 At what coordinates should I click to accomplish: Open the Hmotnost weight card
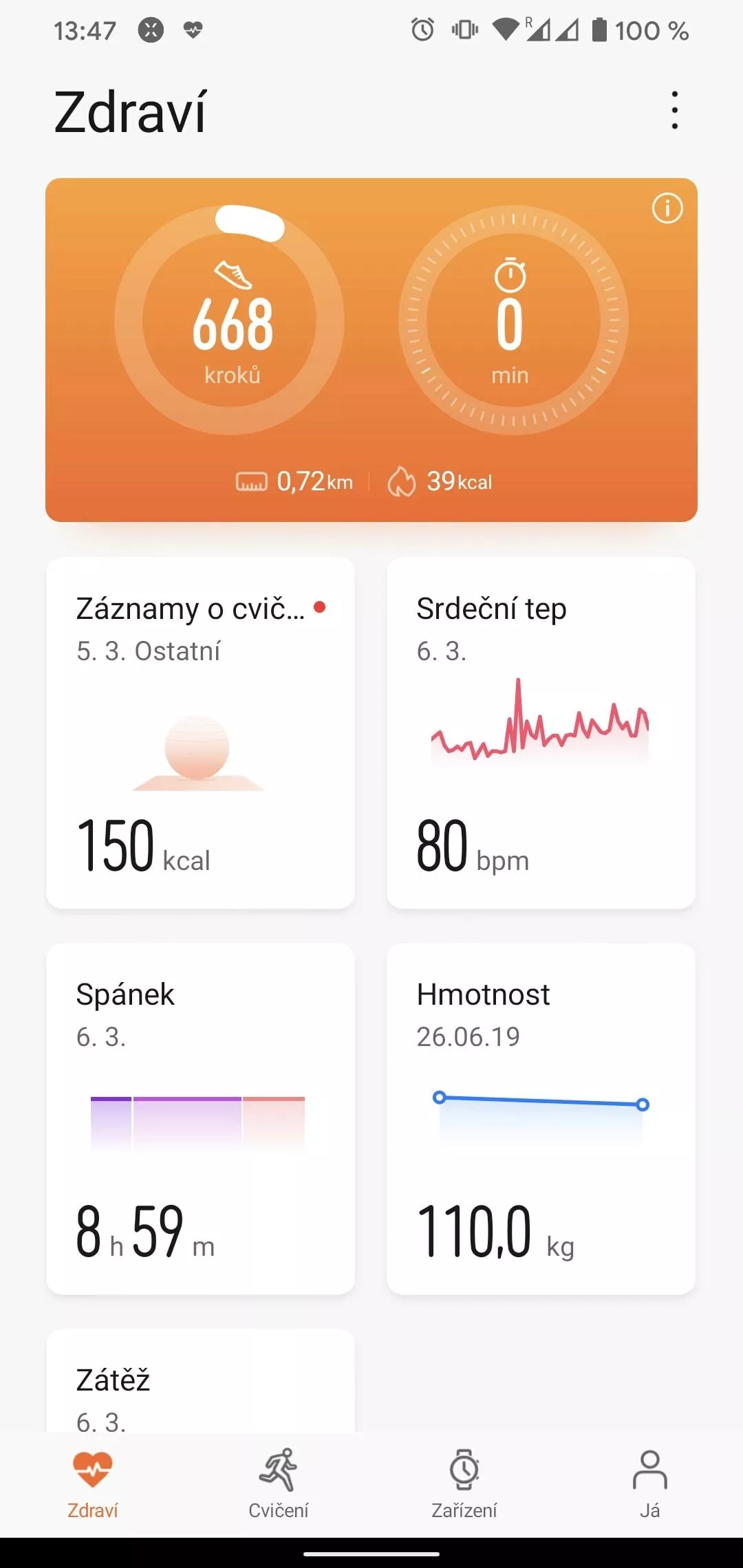click(541, 1119)
